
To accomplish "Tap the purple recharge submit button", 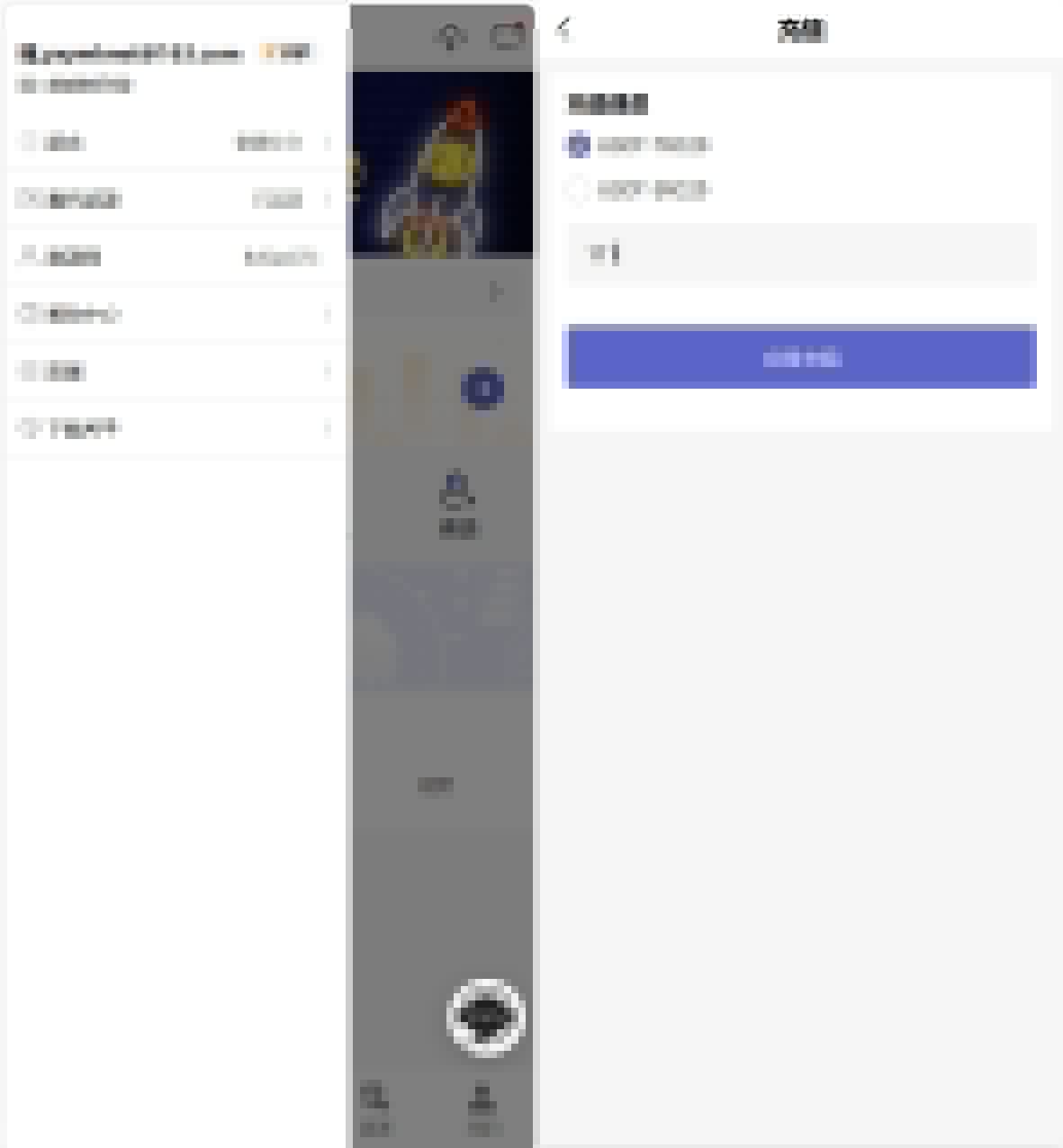I will pyautogui.click(x=799, y=357).
